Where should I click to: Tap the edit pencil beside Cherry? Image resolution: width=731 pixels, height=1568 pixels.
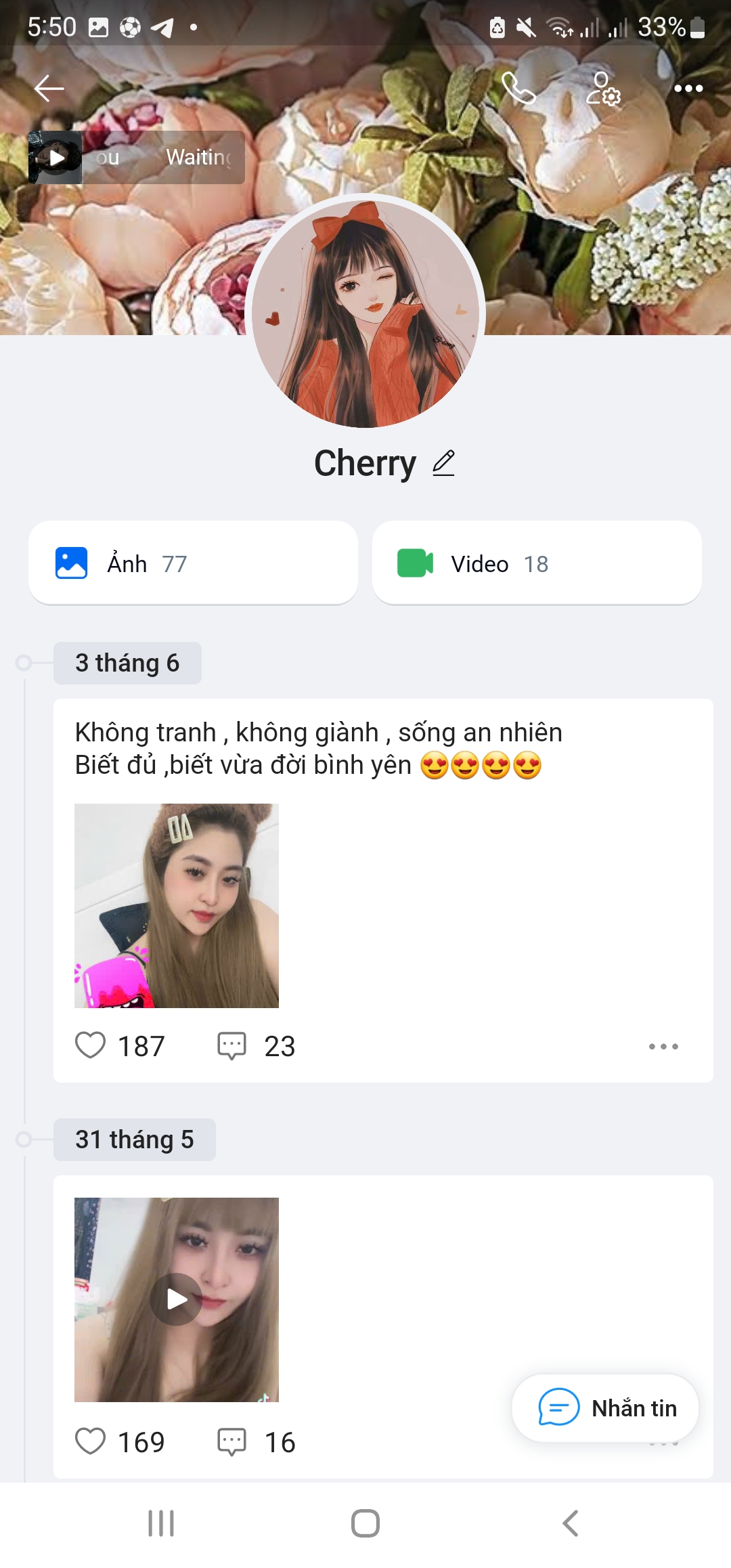[x=443, y=463]
